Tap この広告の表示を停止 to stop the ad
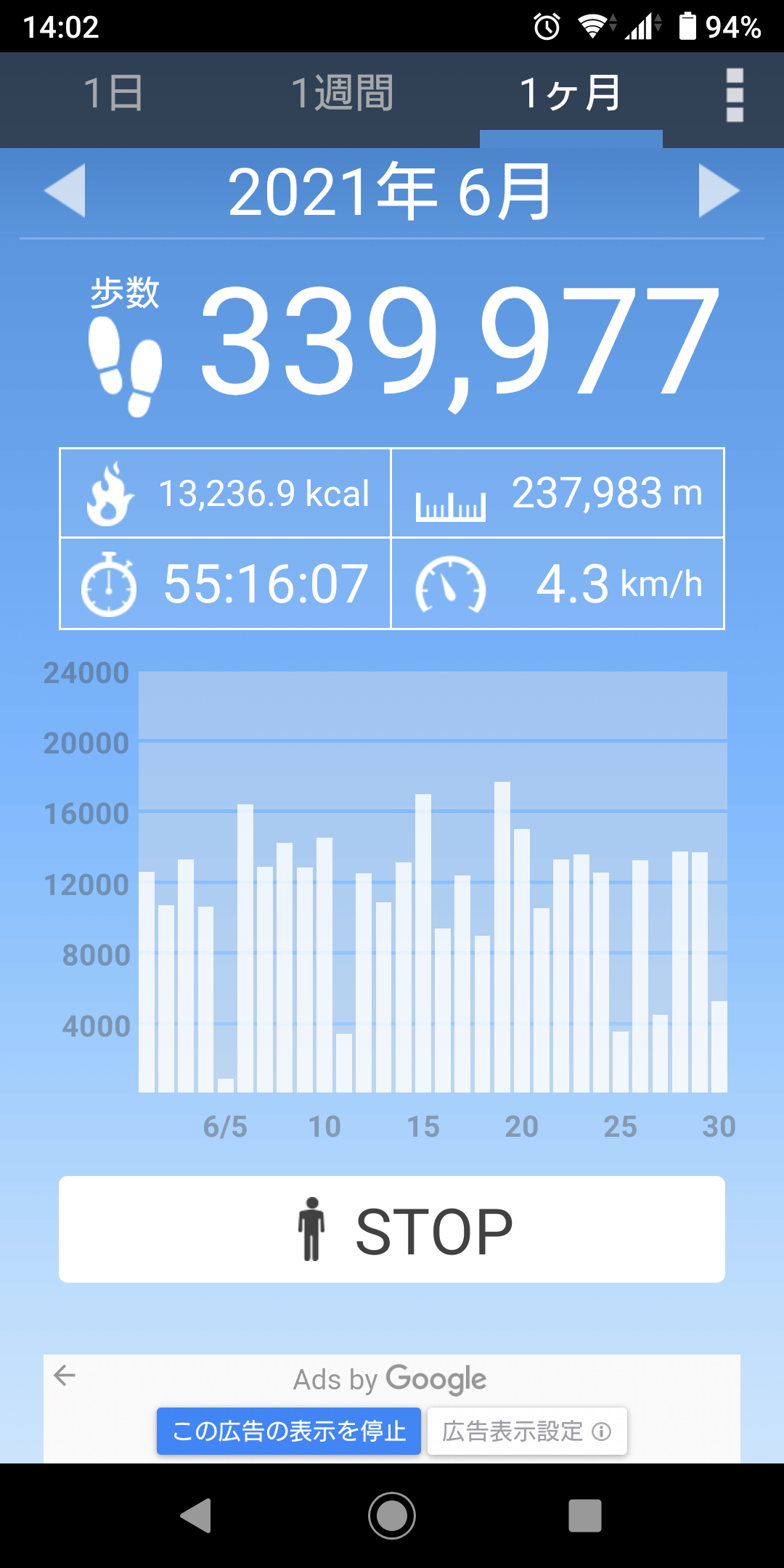Image resolution: width=784 pixels, height=1568 pixels. (x=289, y=1431)
